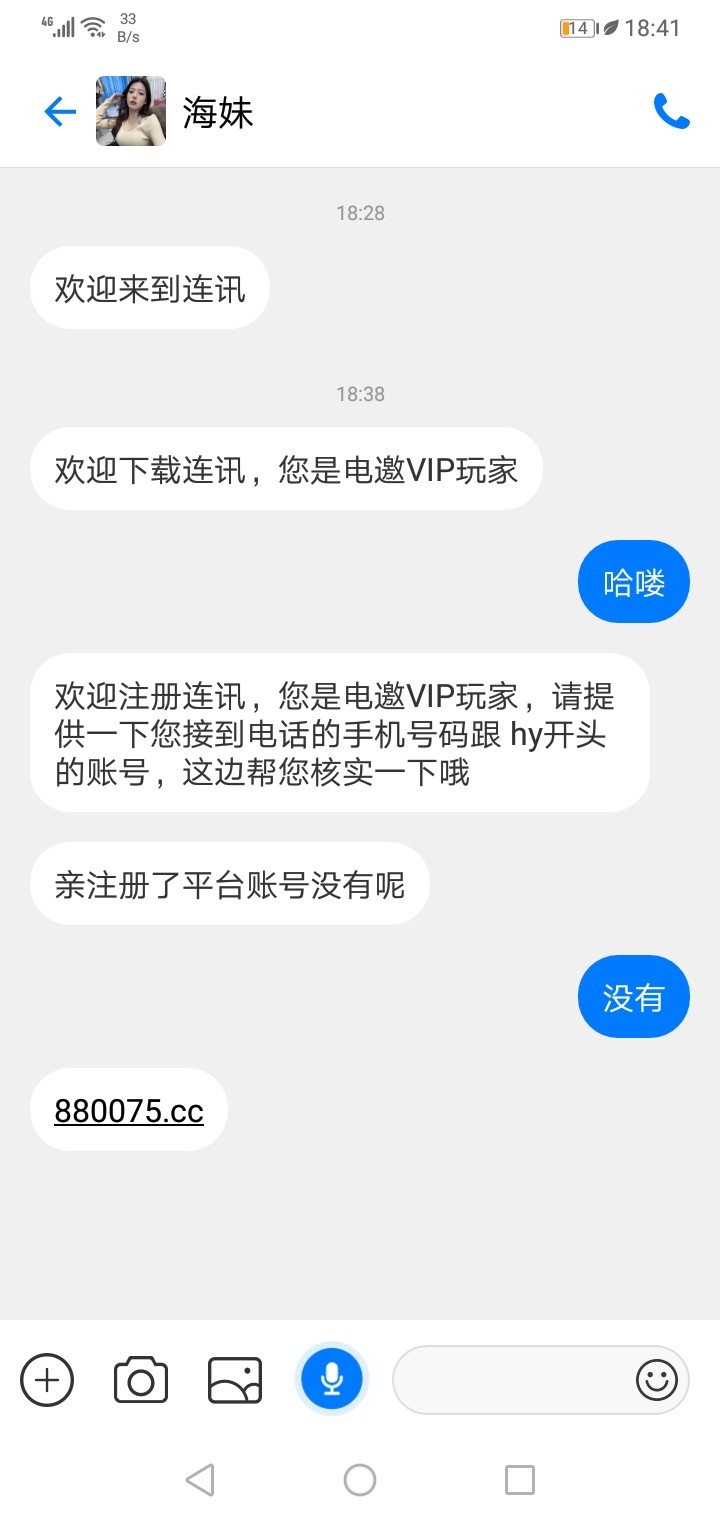The width and height of the screenshot is (720, 1520).
Task: Focus the message text field
Action: [x=510, y=1380]
